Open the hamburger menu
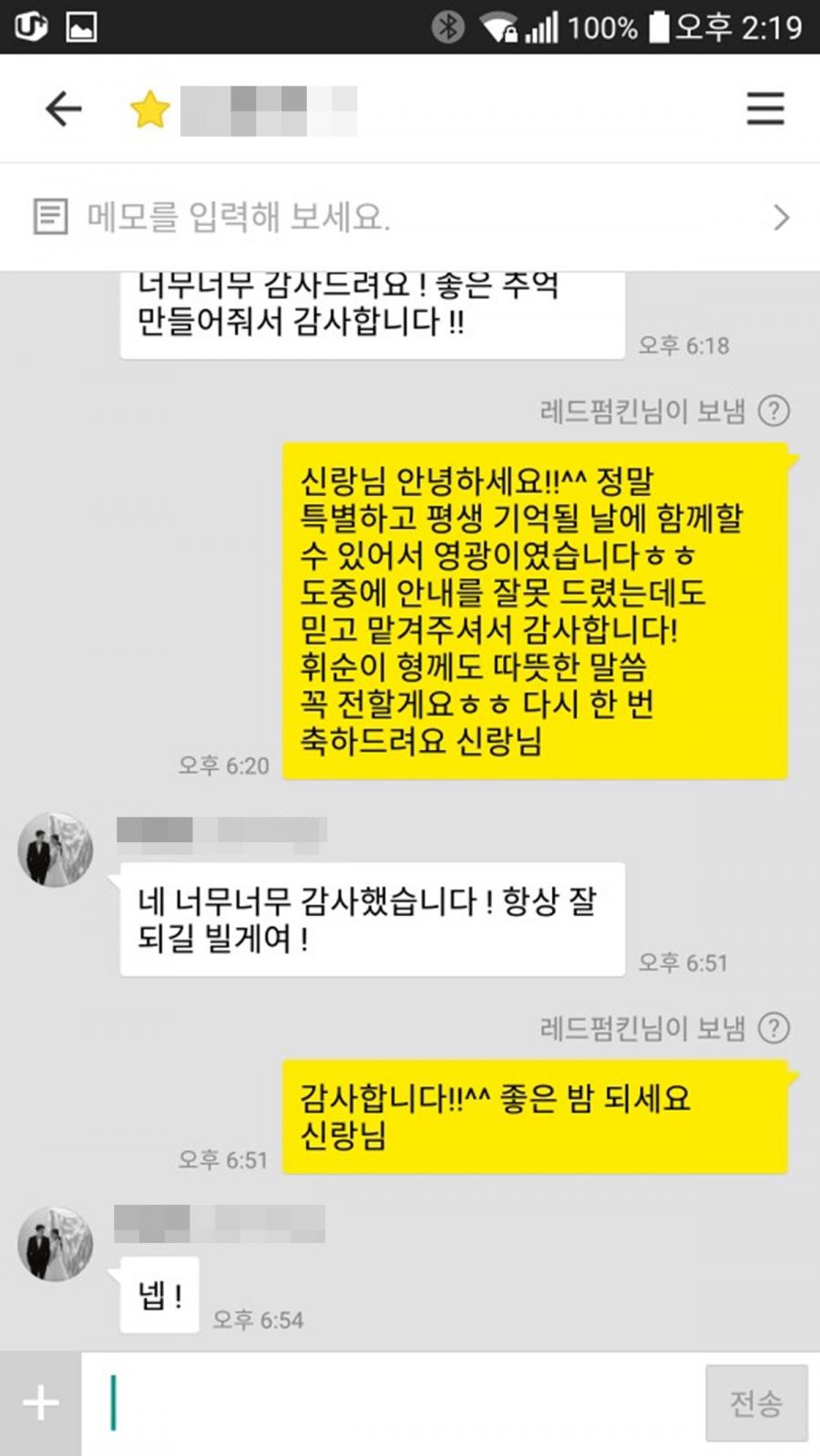Image resolution: width=820 pixels, height=1456 pixels. pyautogui.click(x=765, y=108)
